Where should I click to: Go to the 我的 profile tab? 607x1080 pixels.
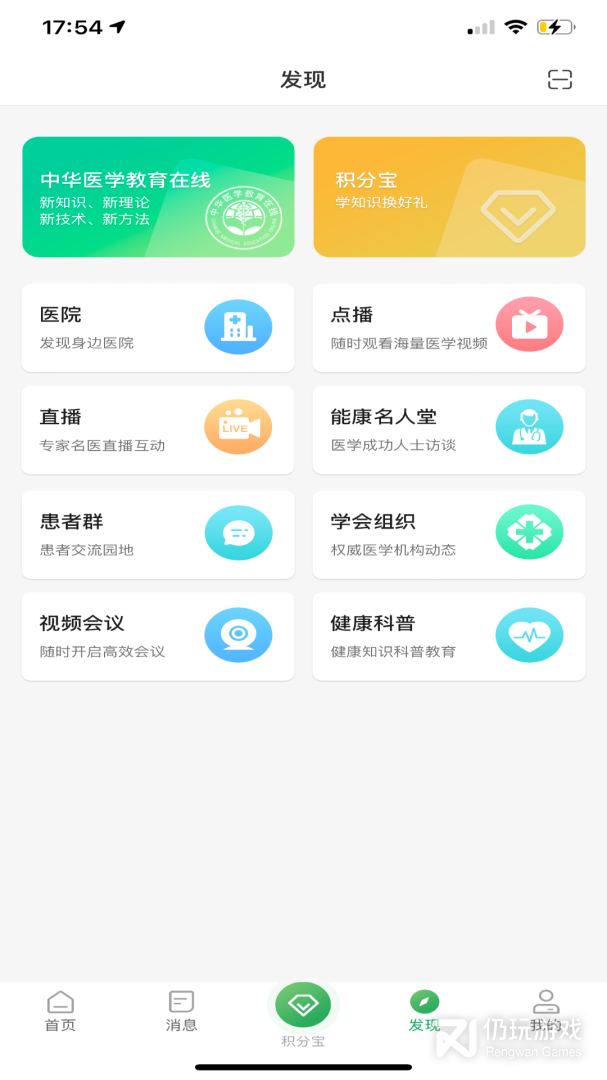point(545,1011)
